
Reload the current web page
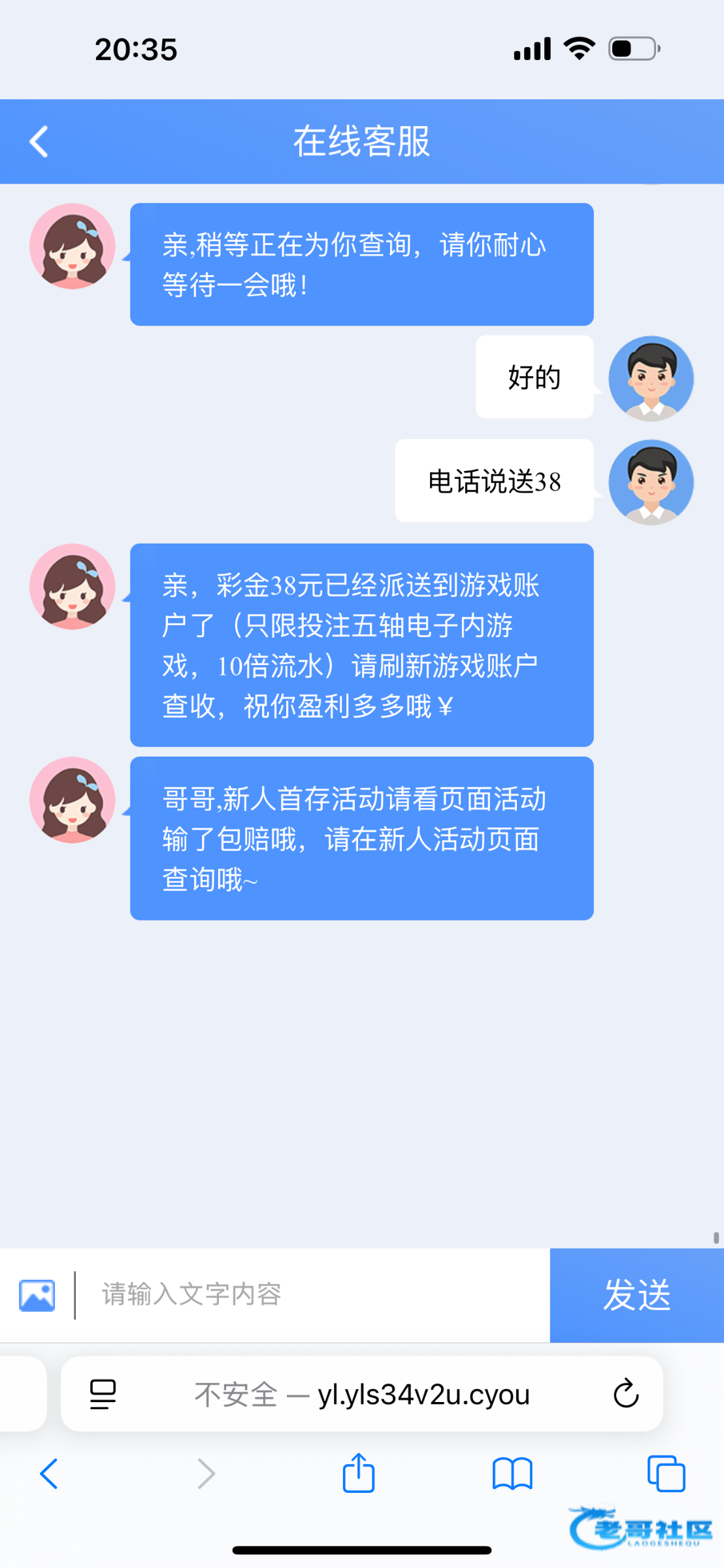pos(625,1394)
